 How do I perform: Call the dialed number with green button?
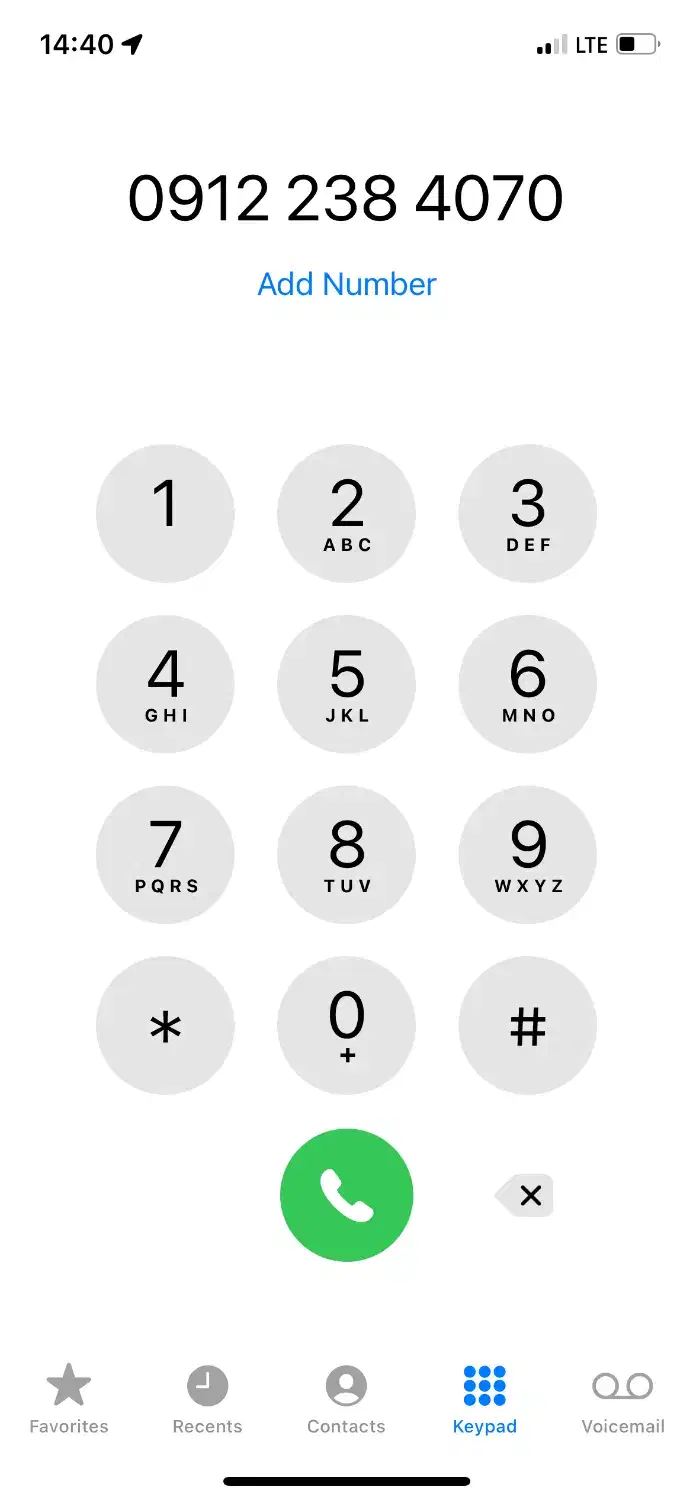coord(346,1195)
